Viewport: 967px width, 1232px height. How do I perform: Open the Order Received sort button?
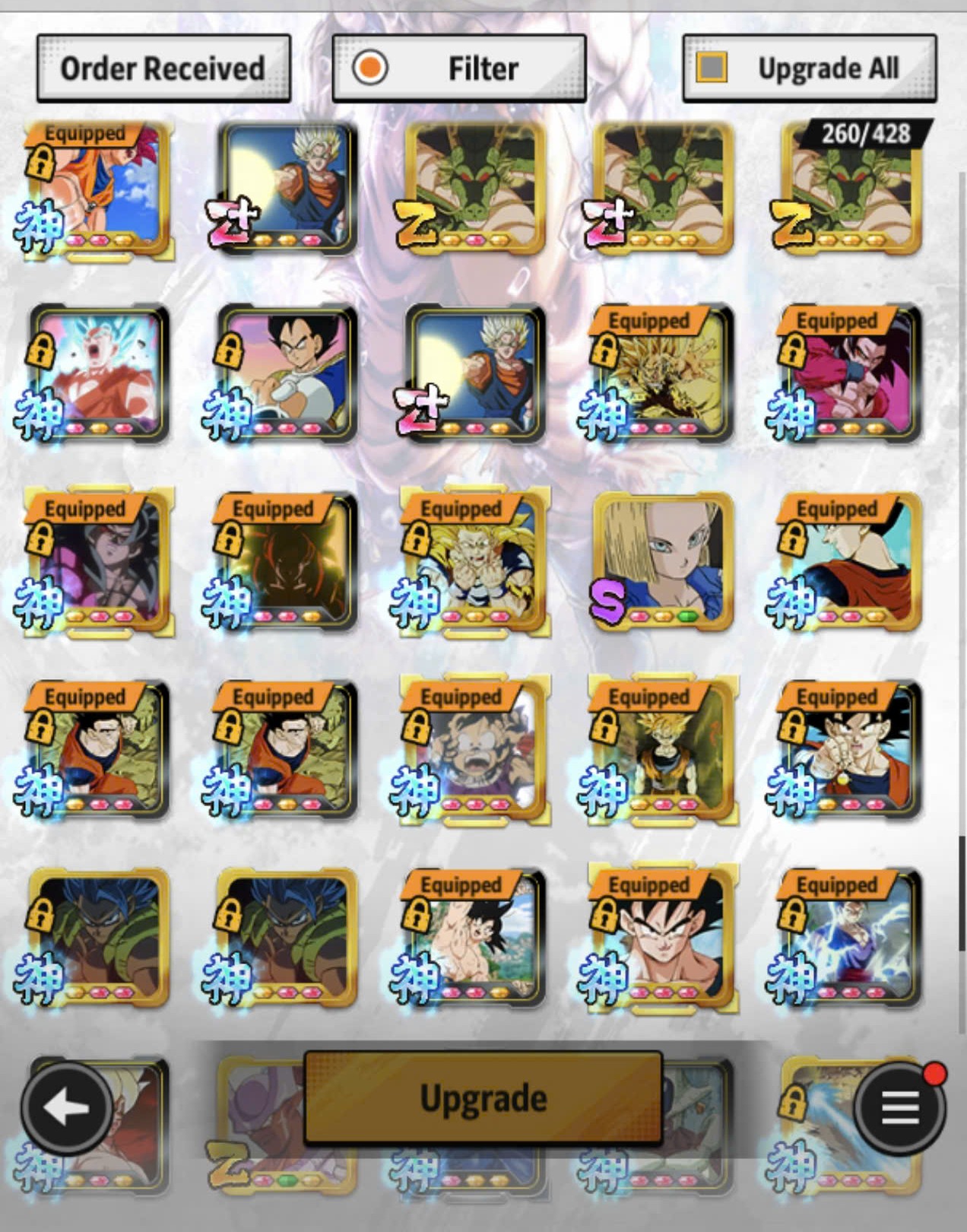click(163, 68)
